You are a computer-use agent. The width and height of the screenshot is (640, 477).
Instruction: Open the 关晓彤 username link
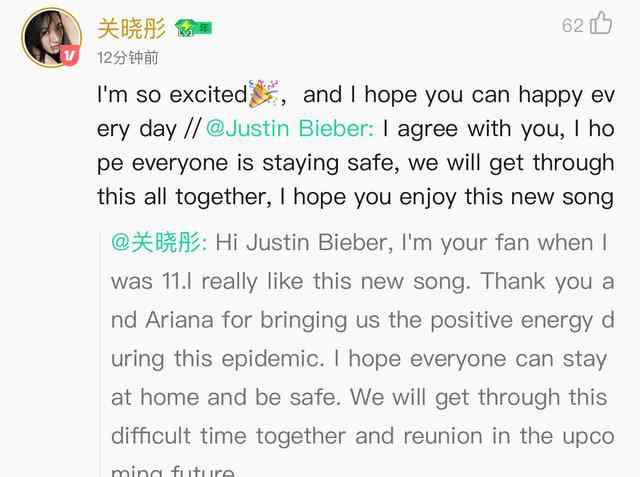pos(131,27)
